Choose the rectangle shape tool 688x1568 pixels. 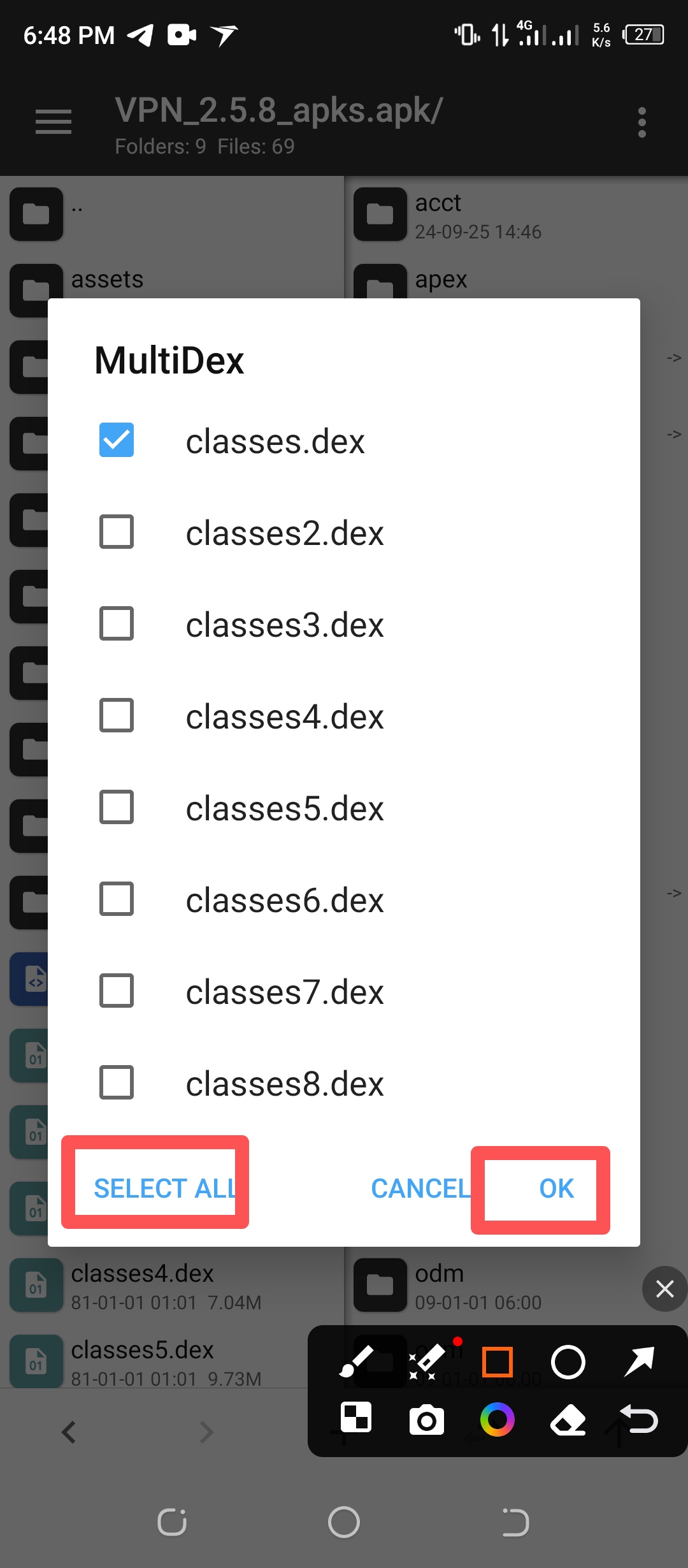pos(497,1363)
